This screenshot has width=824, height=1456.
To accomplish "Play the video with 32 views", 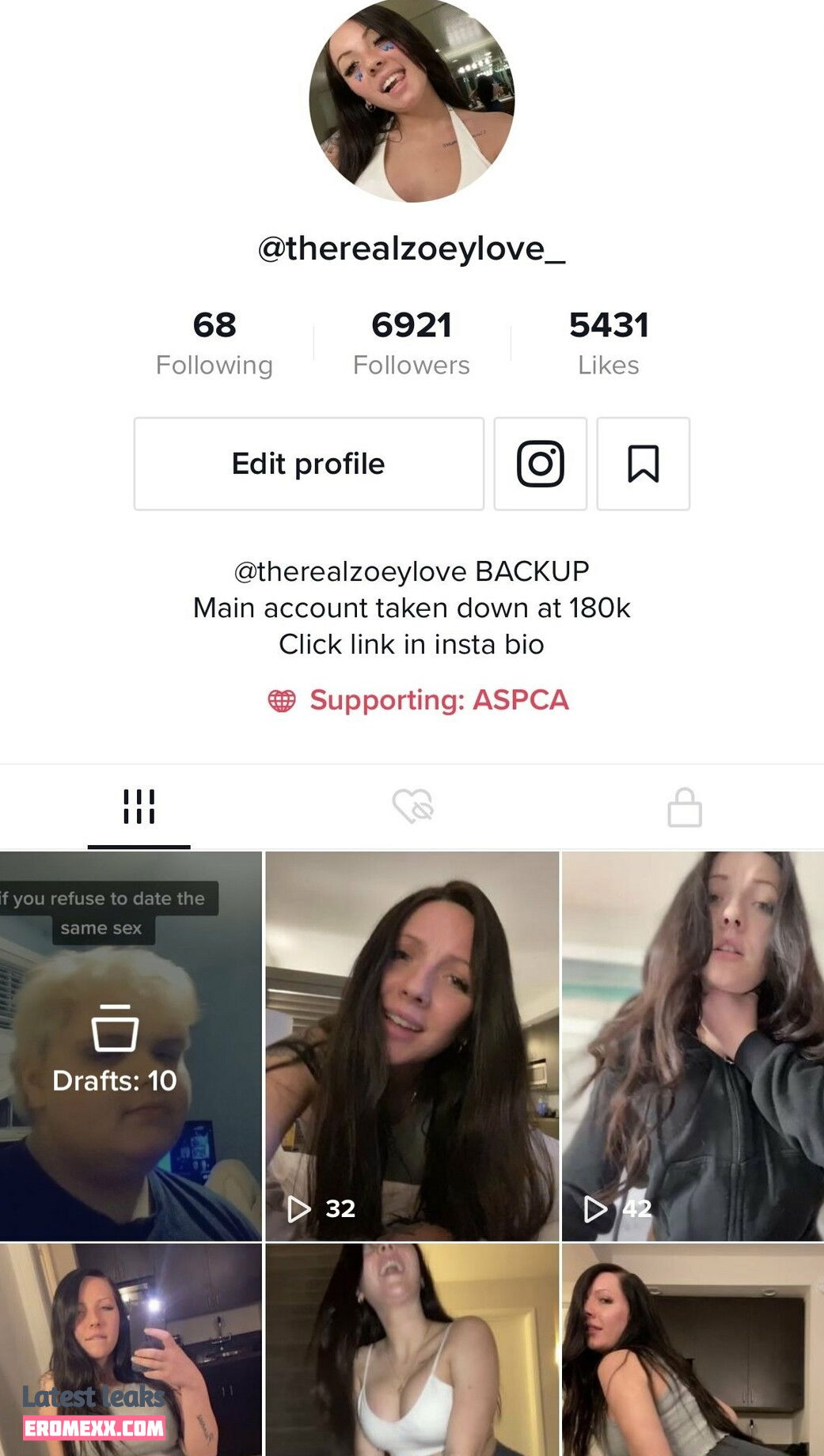I will 412,1045.
